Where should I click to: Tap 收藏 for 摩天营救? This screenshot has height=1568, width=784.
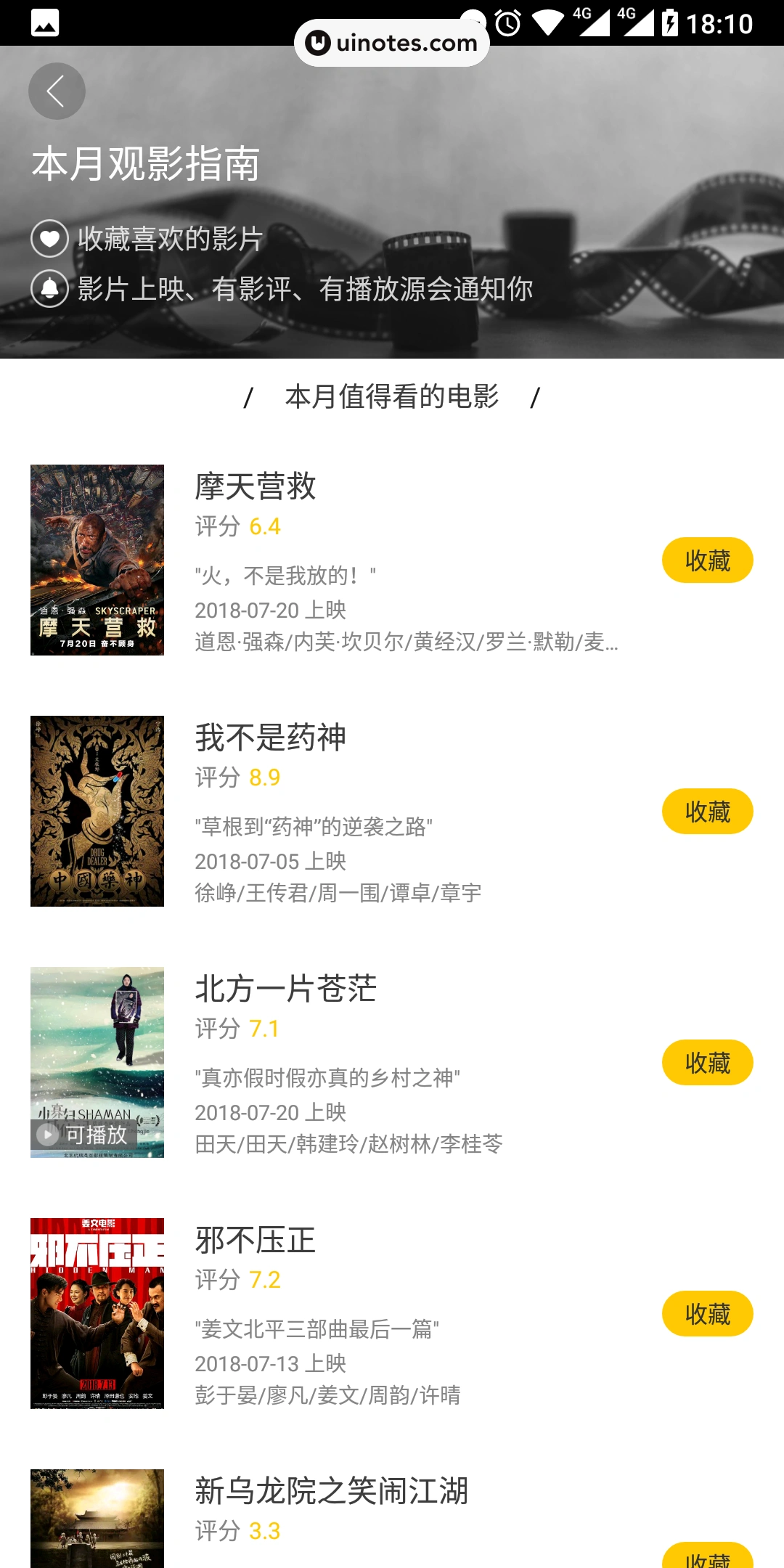[707, 560]
